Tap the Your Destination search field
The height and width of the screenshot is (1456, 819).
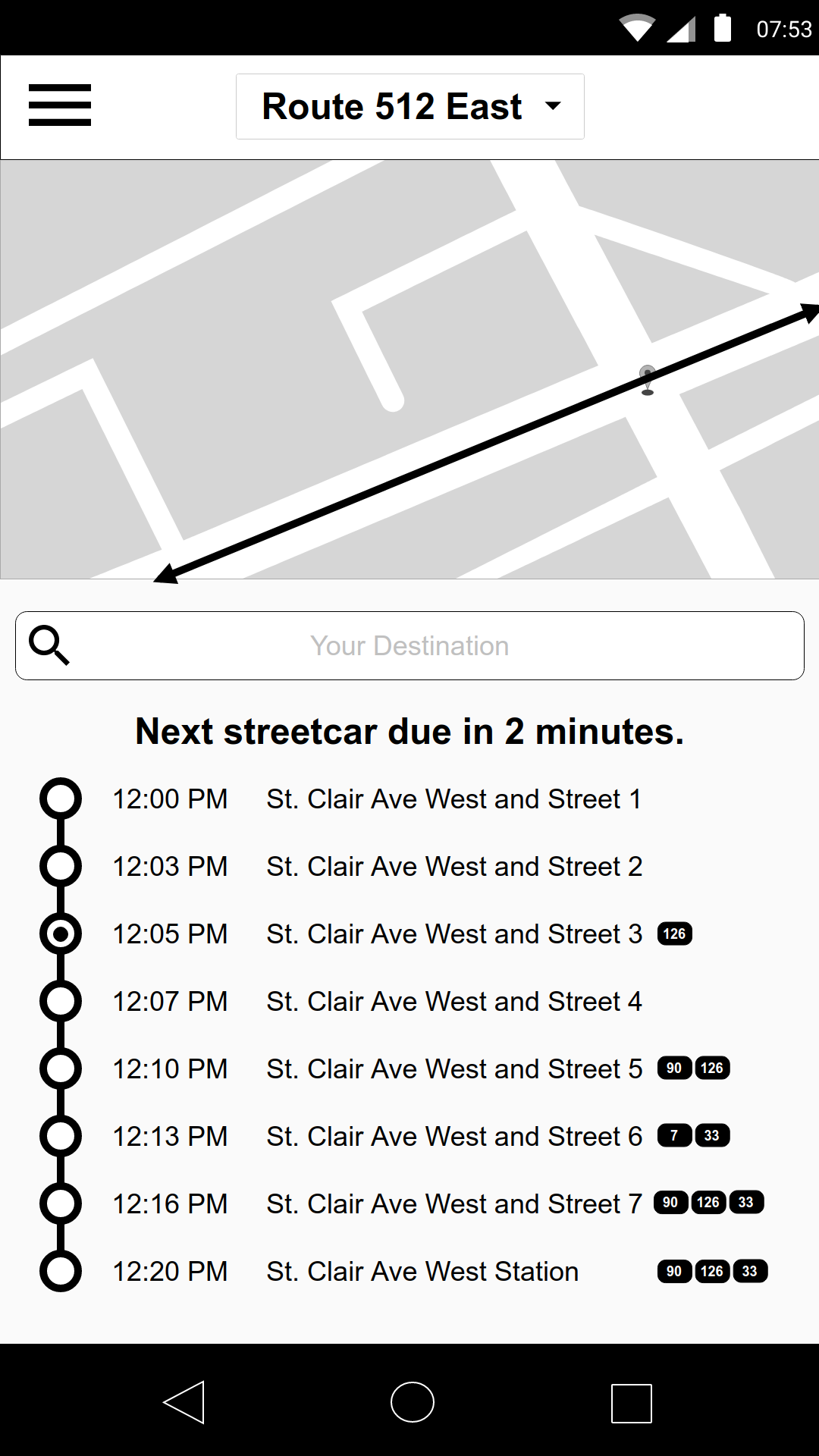pyautogui.click(x=409, y=645)
